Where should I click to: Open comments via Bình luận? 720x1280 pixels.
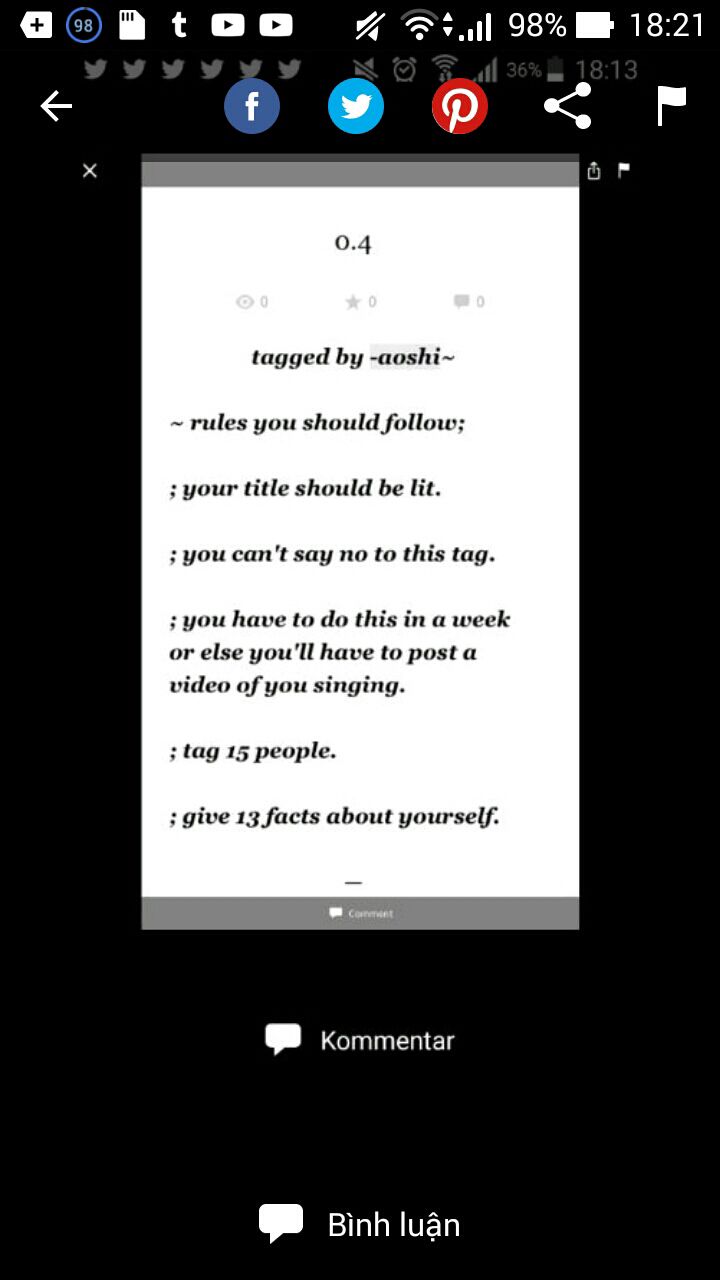360,1224
